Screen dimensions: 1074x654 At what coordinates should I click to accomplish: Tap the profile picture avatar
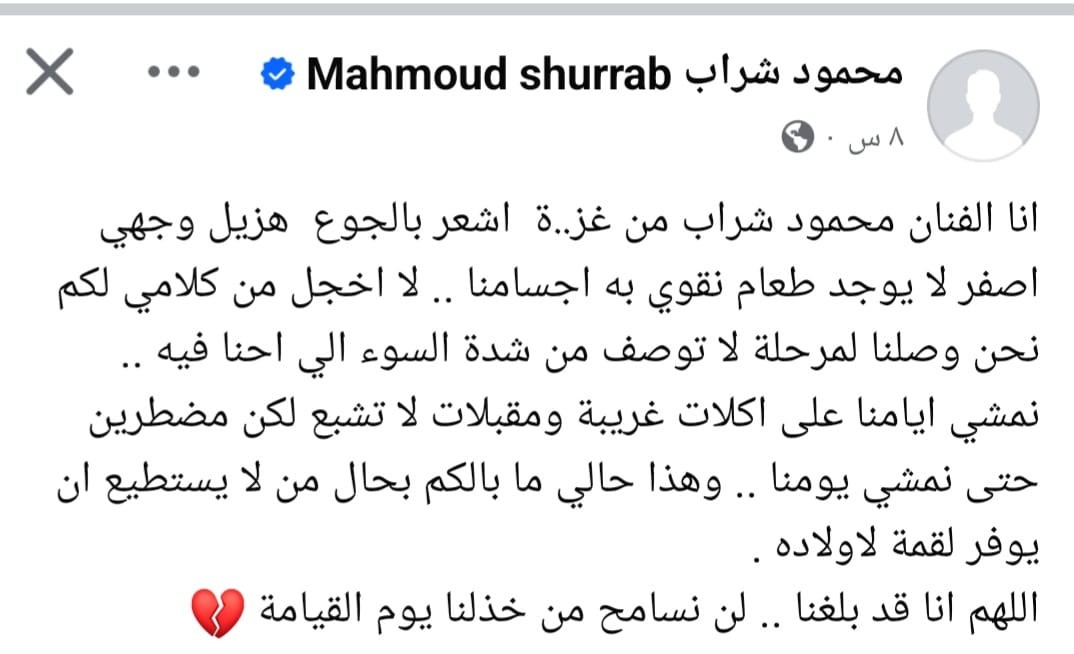pos(983,106)
